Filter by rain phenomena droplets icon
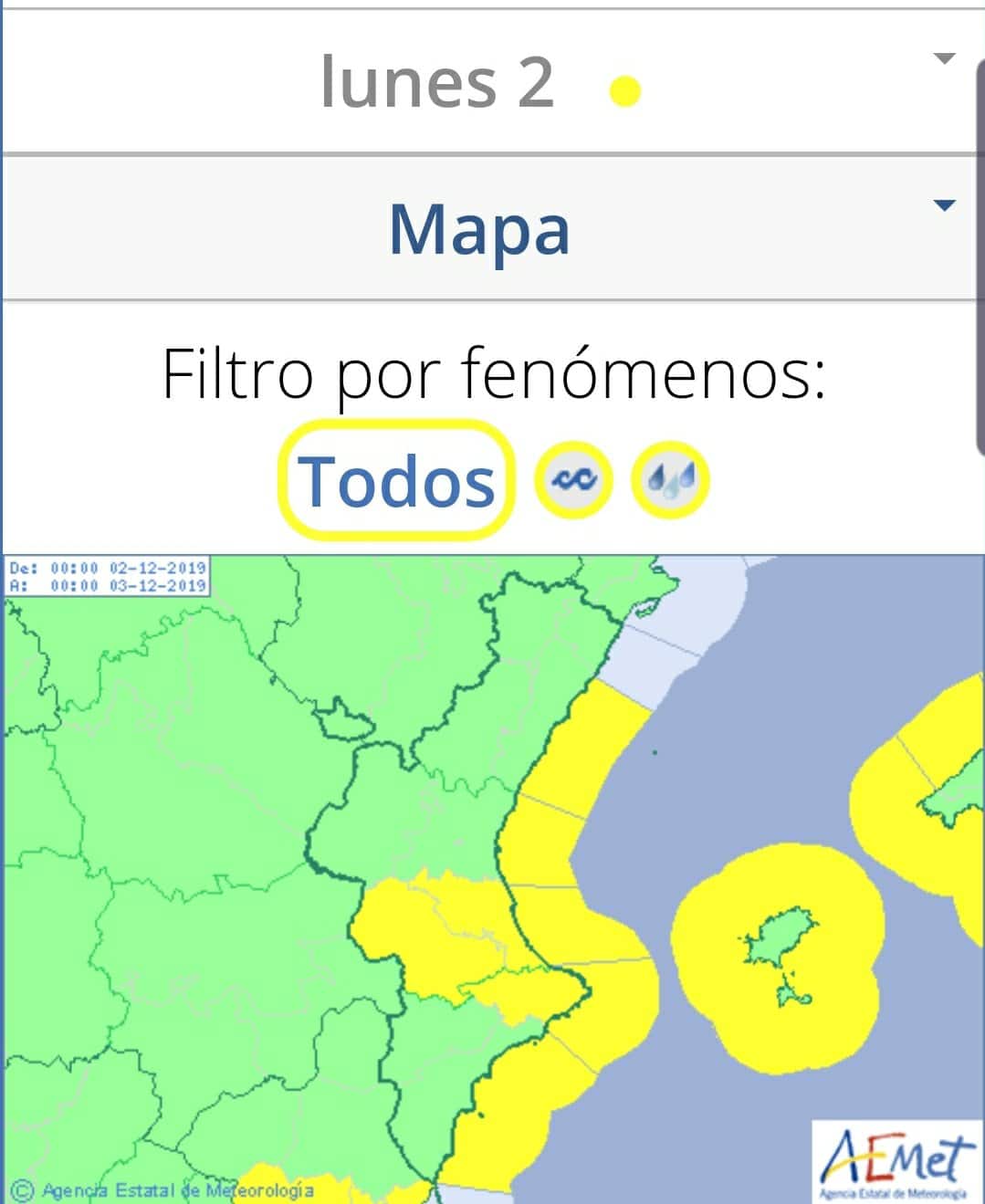Screen dimensions: 985x1204 [x=670, y=479]
